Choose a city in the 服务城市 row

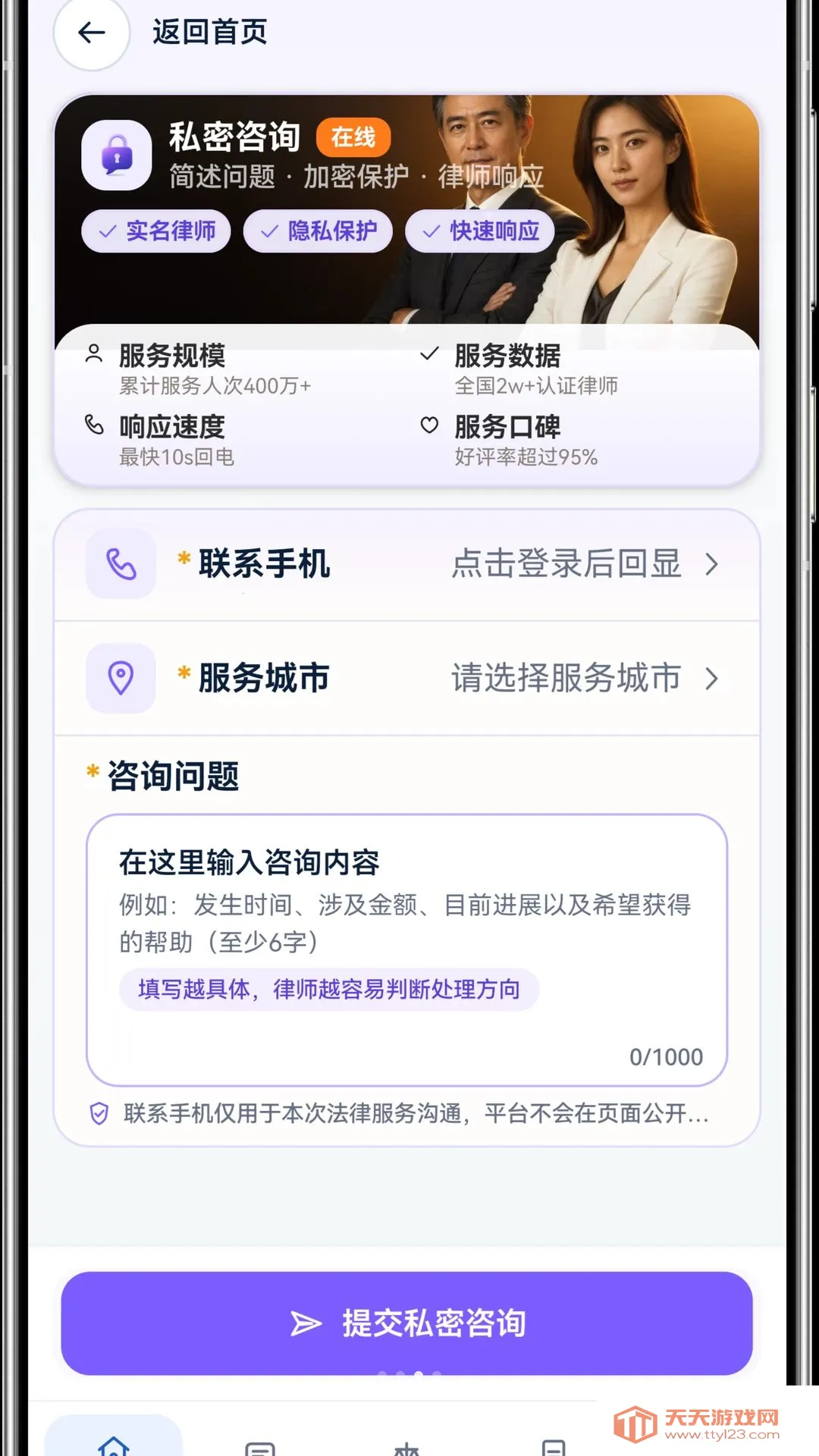point(407,678)
